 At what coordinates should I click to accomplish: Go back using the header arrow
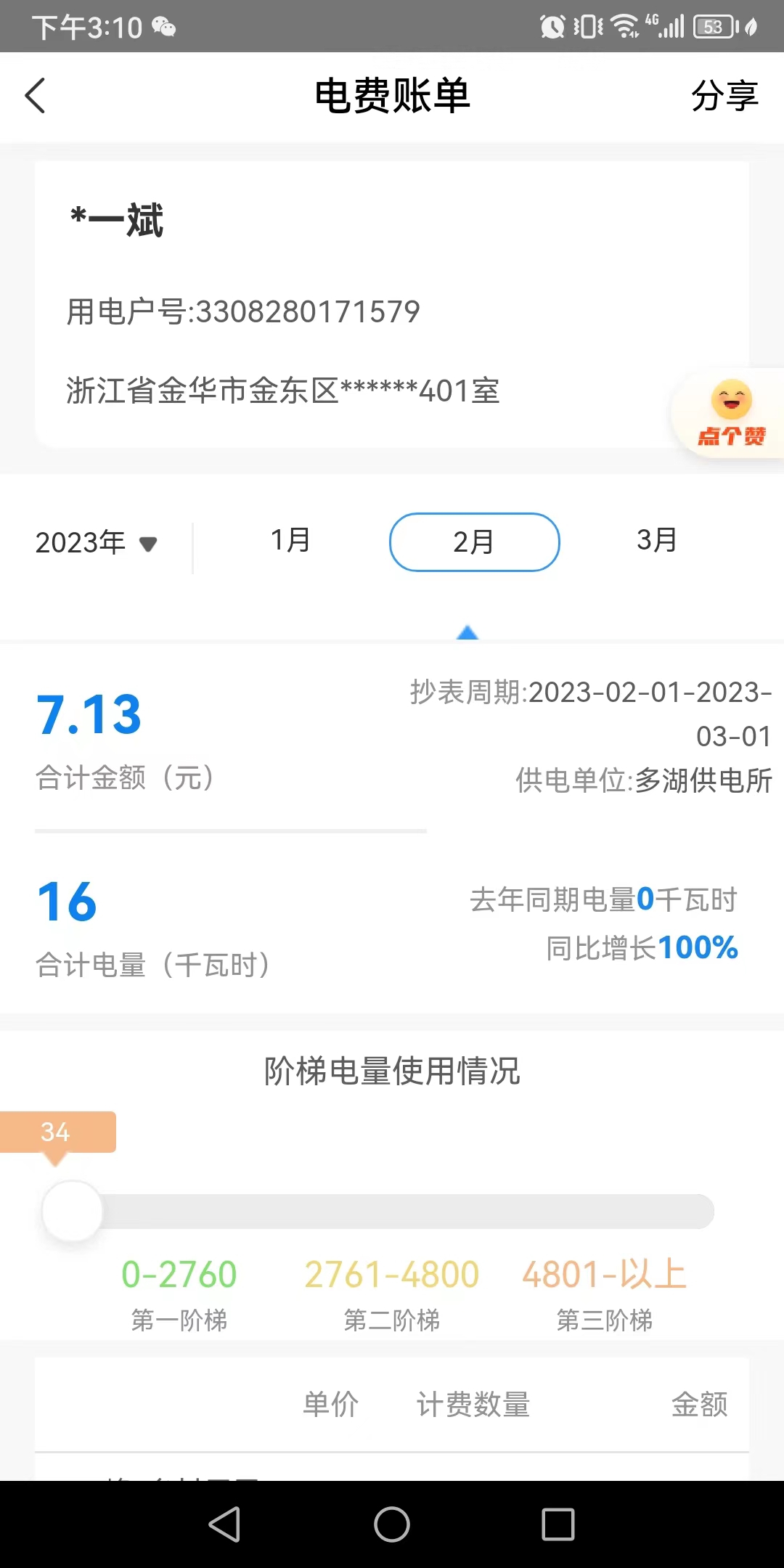point(35,96)
